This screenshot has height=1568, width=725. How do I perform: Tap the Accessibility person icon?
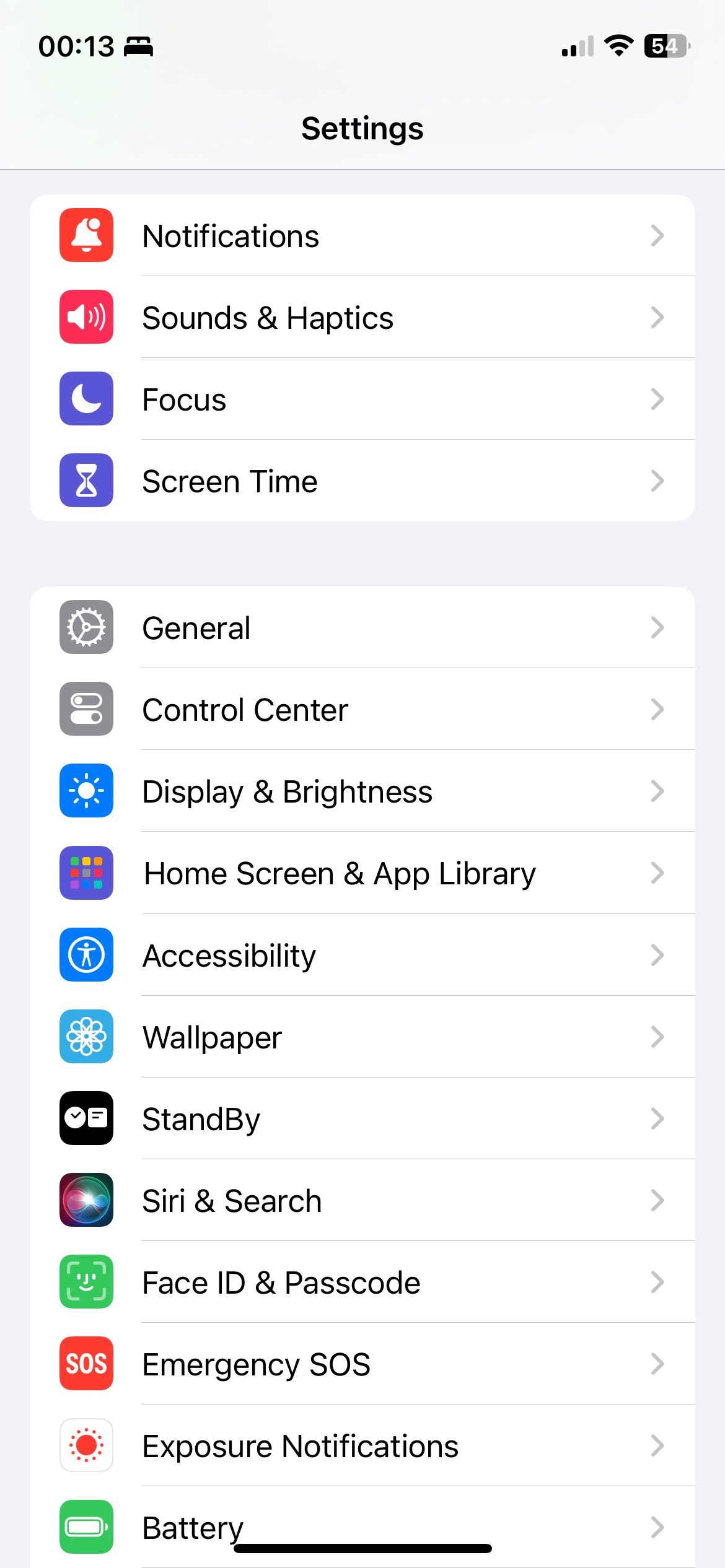click(86, 954)
